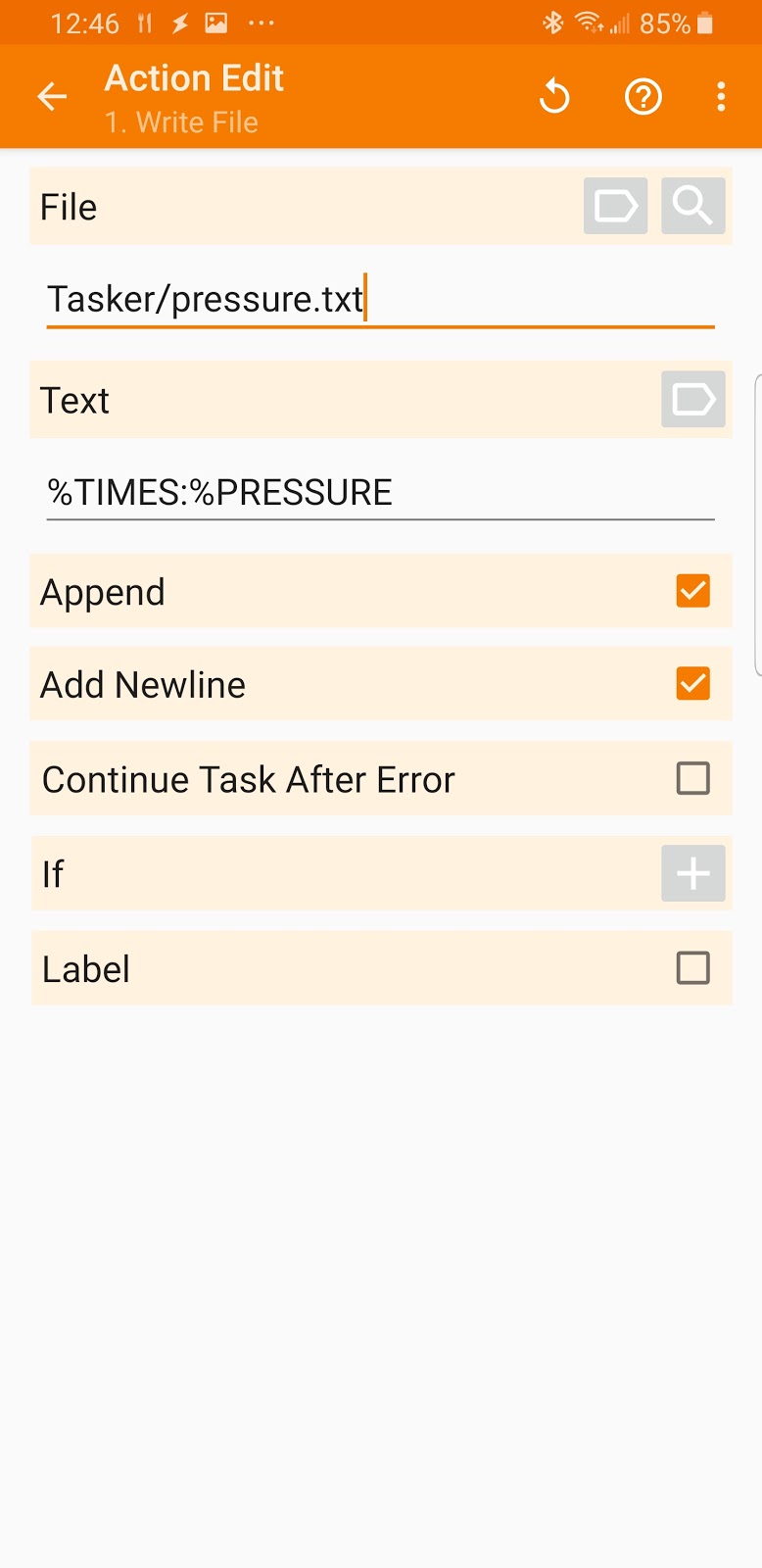
Task: Tap the variable tag icon next to File
Action: [615, 206]
